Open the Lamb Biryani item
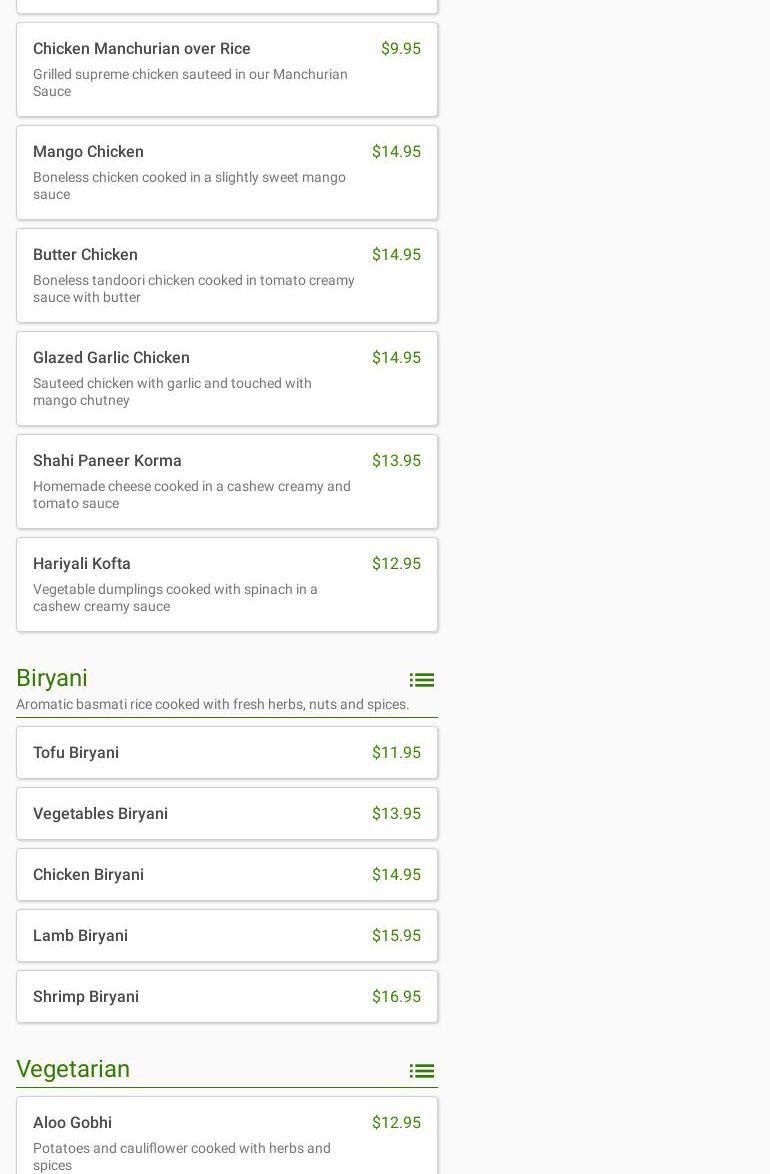This screenshot has width=770, height=1174. click(226, 935)
